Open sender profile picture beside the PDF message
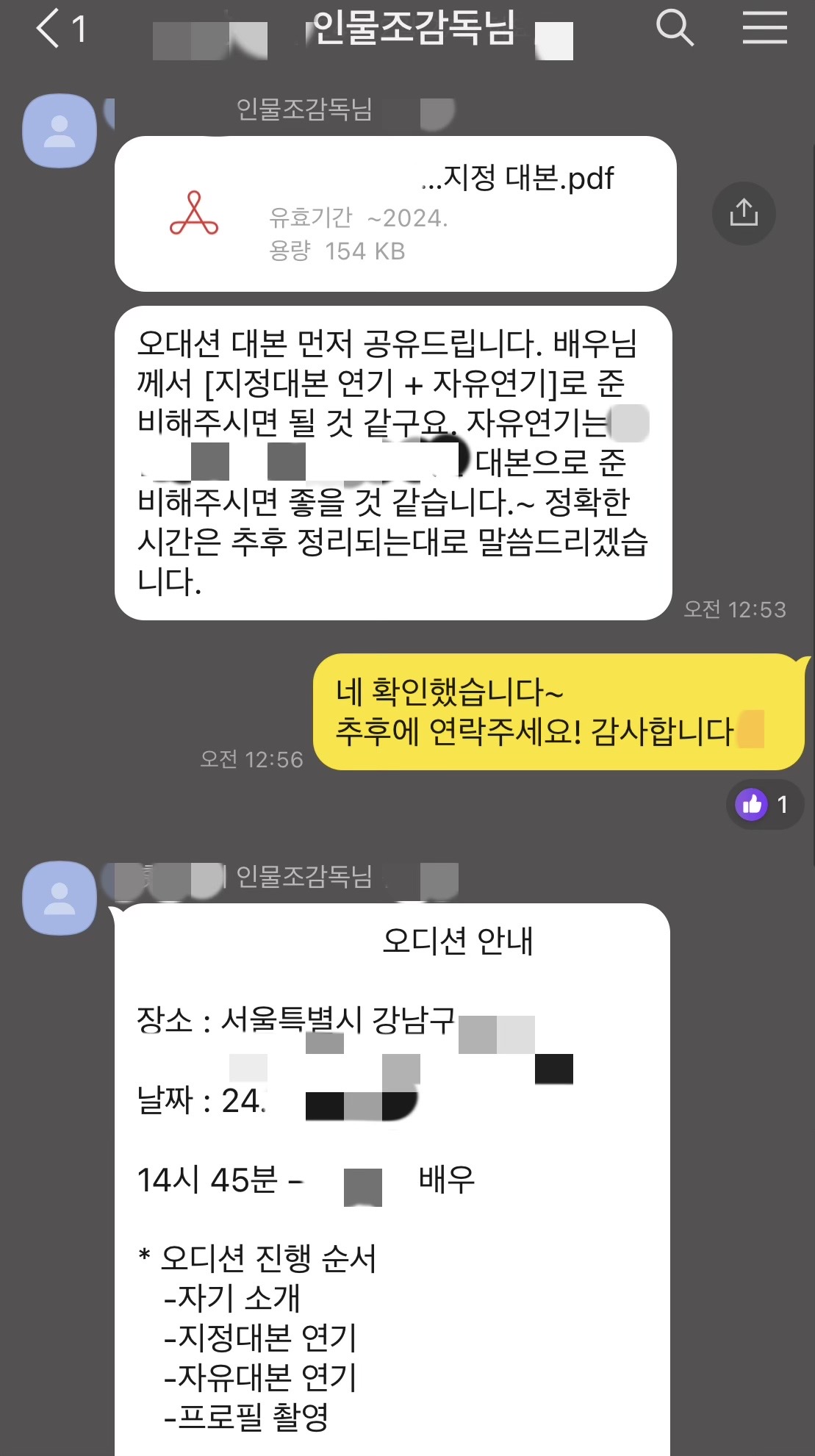Image resolution: width=815 pixels, height=1456 pixels. (60, 132)
